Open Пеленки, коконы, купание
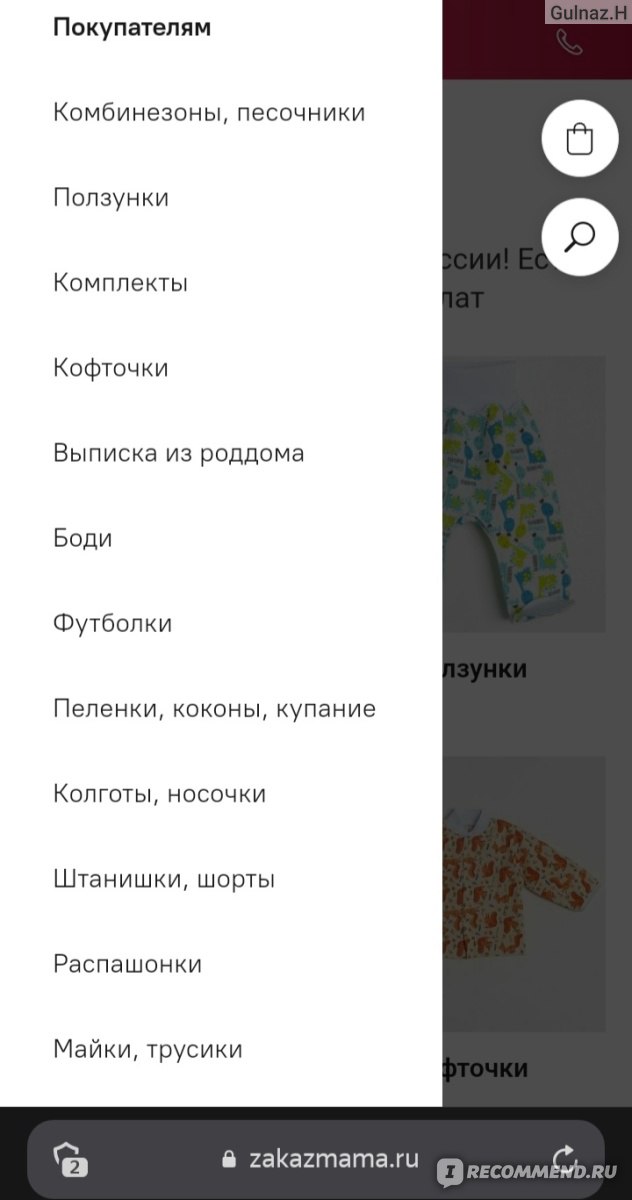The height and width of the screenshot is (1200, 632). click(215, 709)
